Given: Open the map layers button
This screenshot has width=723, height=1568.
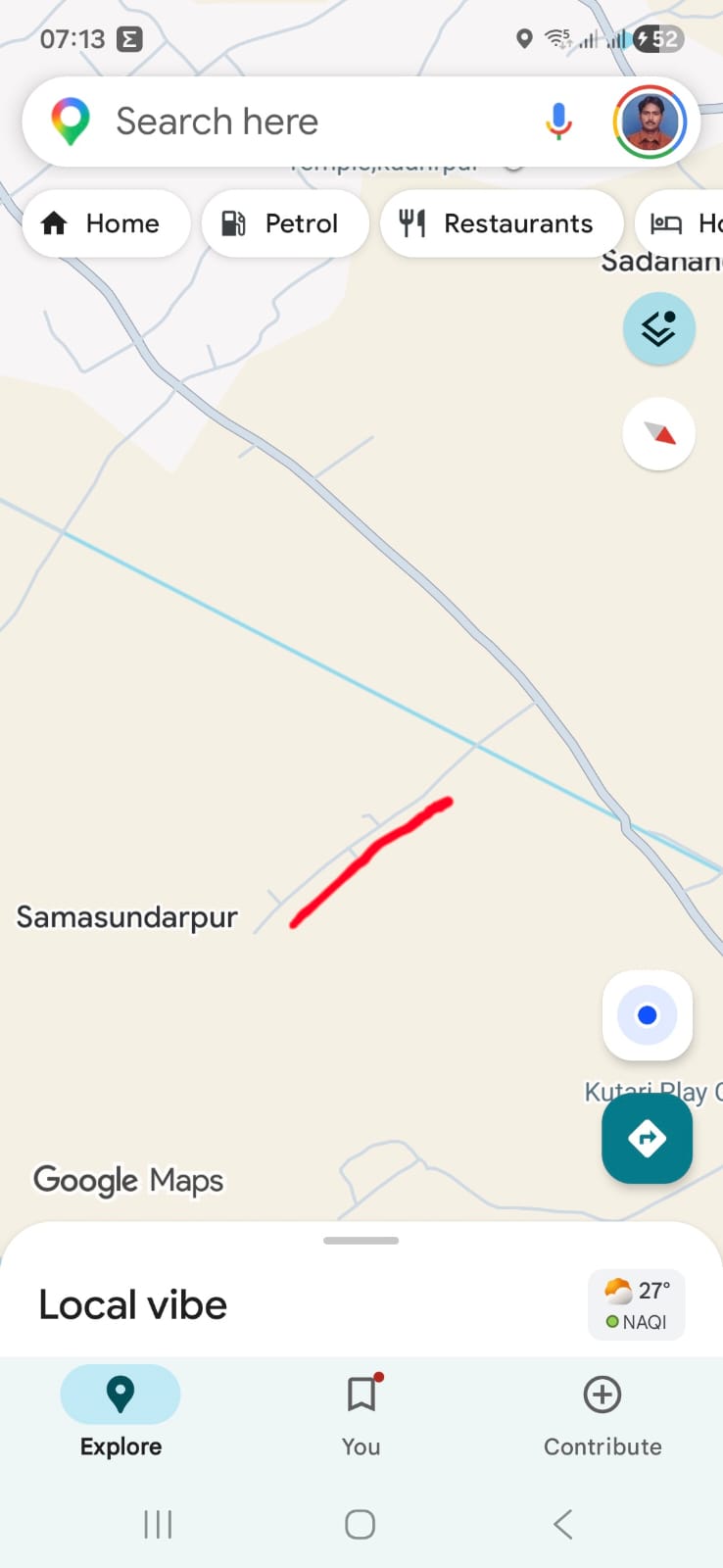Looking at the screenshot, I should coord(658,329).
